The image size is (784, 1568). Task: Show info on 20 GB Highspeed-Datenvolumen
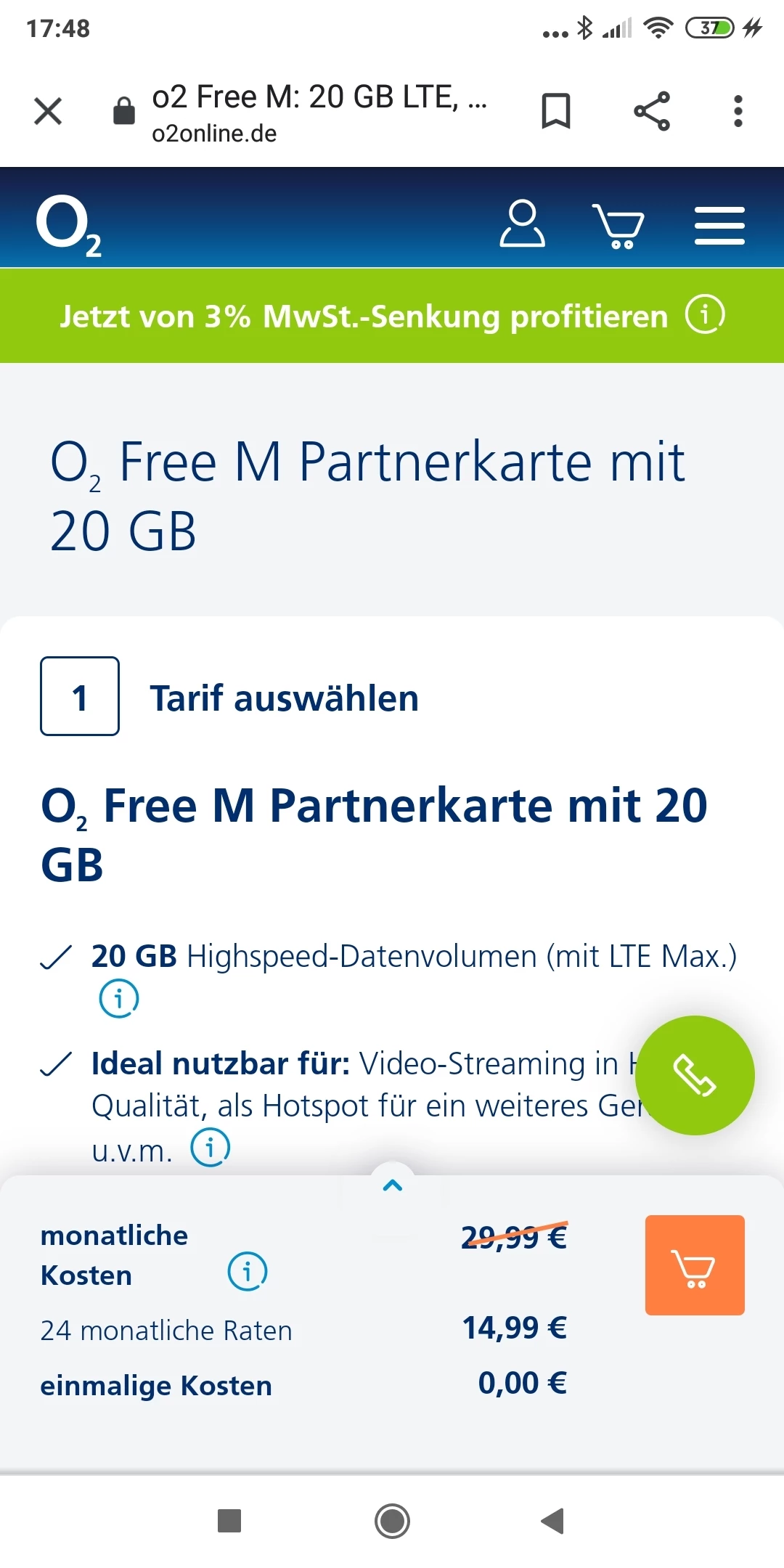coord(119,998)
